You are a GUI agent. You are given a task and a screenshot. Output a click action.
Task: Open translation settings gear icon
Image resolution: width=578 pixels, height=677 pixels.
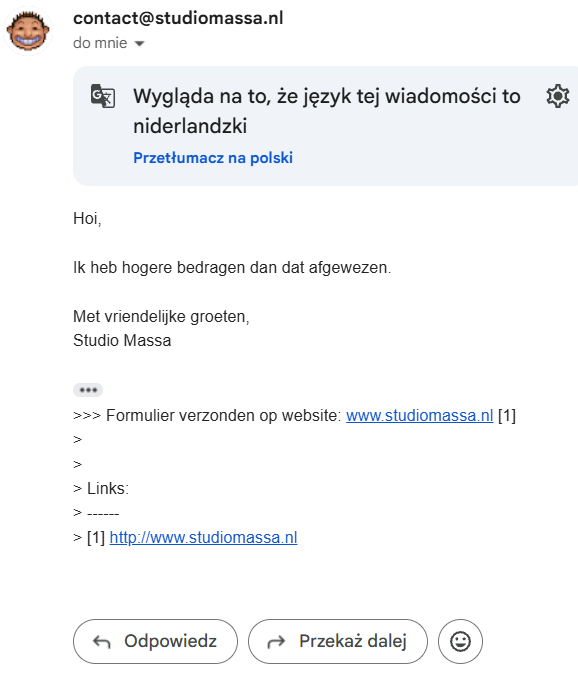(x=558, y=96)
